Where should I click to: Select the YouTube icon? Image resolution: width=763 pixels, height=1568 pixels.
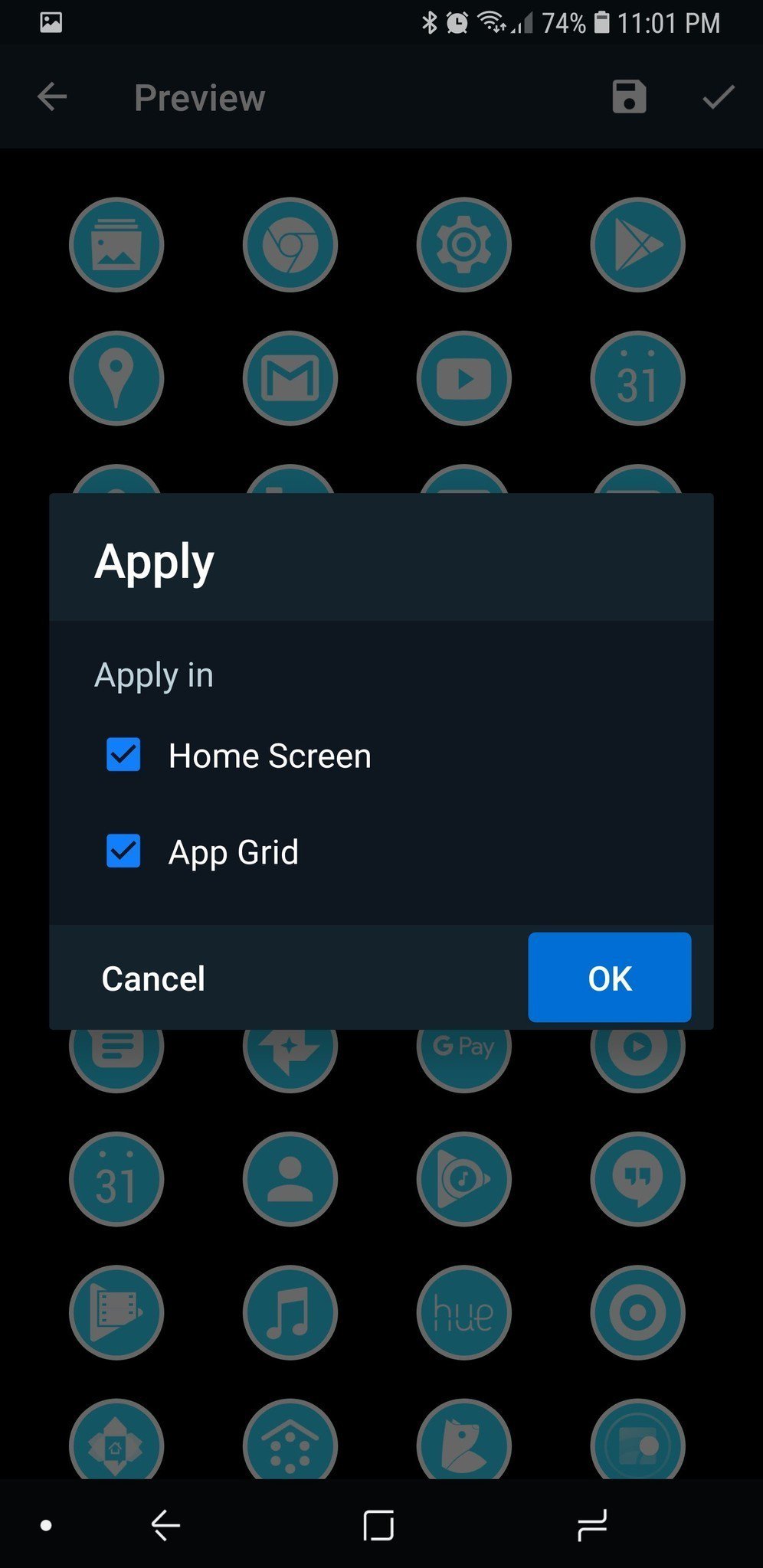coord(464,378)
